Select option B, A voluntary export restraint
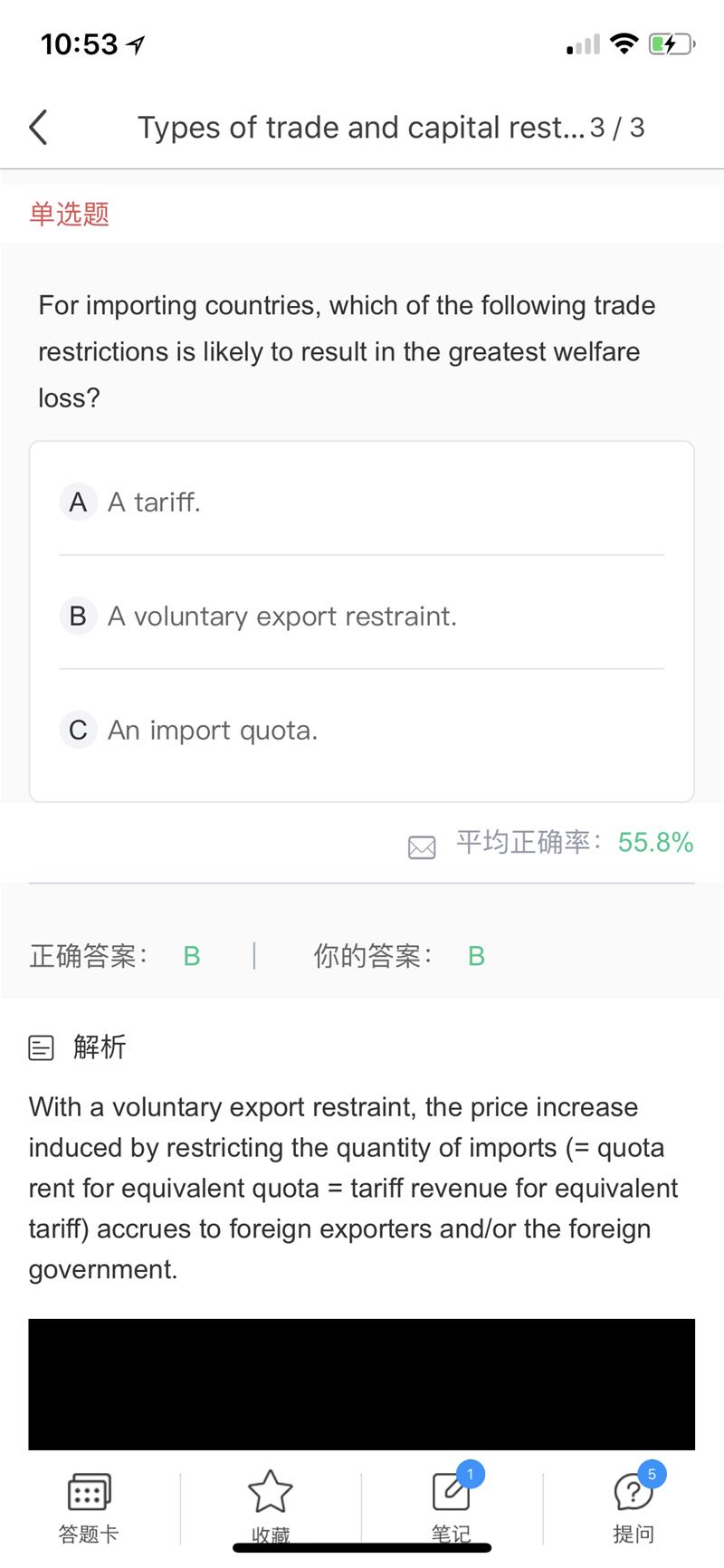The width and height of the screenshot is (724, 1568). [x=362, y=616]
